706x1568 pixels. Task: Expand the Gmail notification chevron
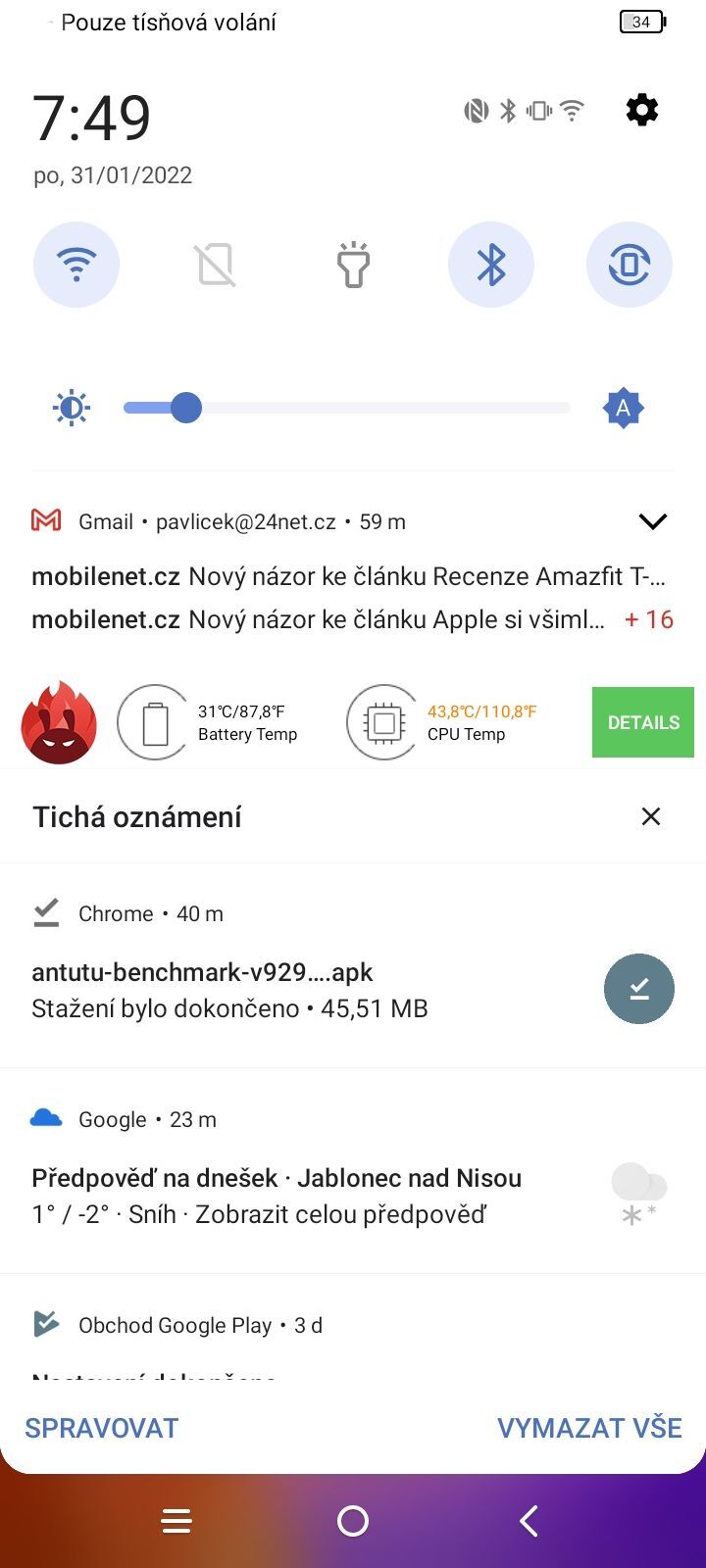pos(653,520)
